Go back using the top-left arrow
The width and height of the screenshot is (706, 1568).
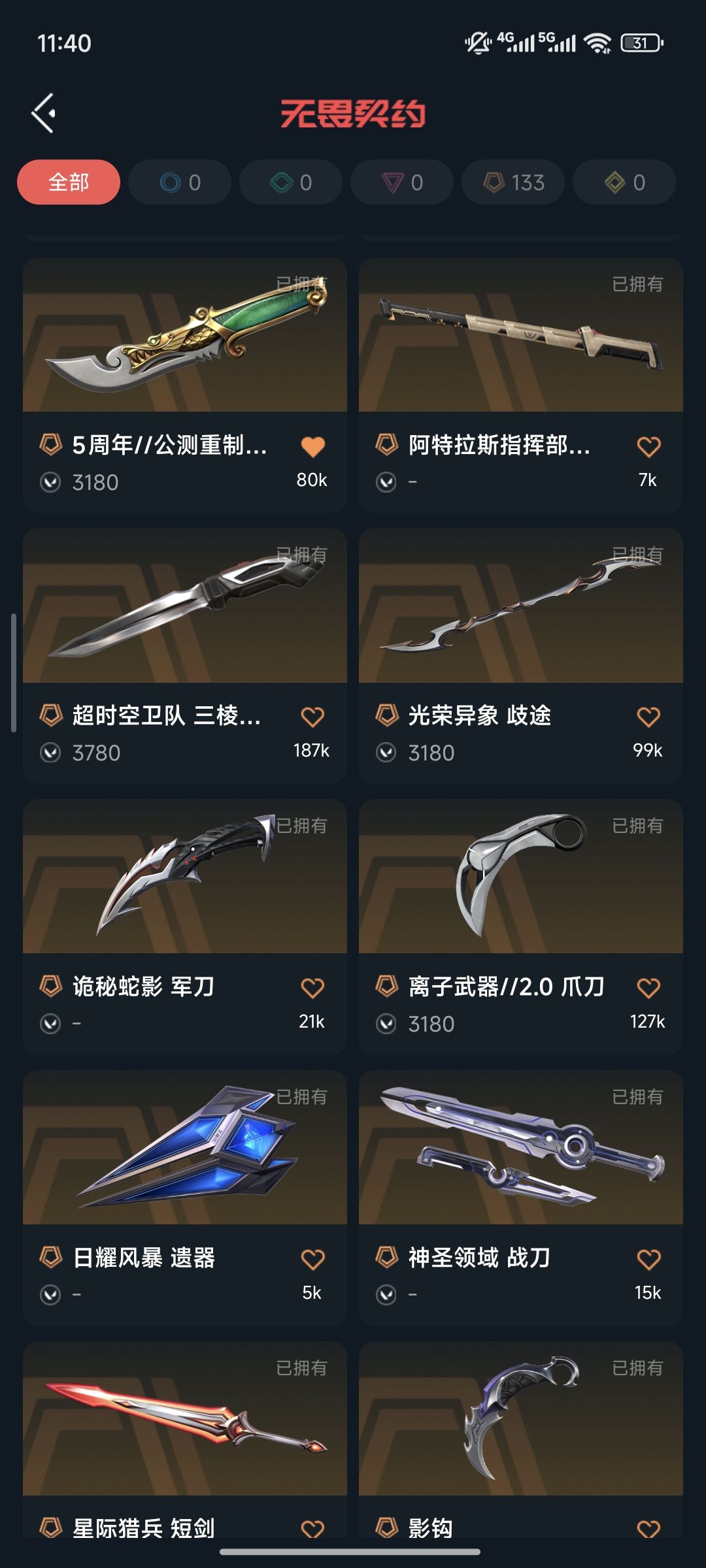tap(43, 113)
